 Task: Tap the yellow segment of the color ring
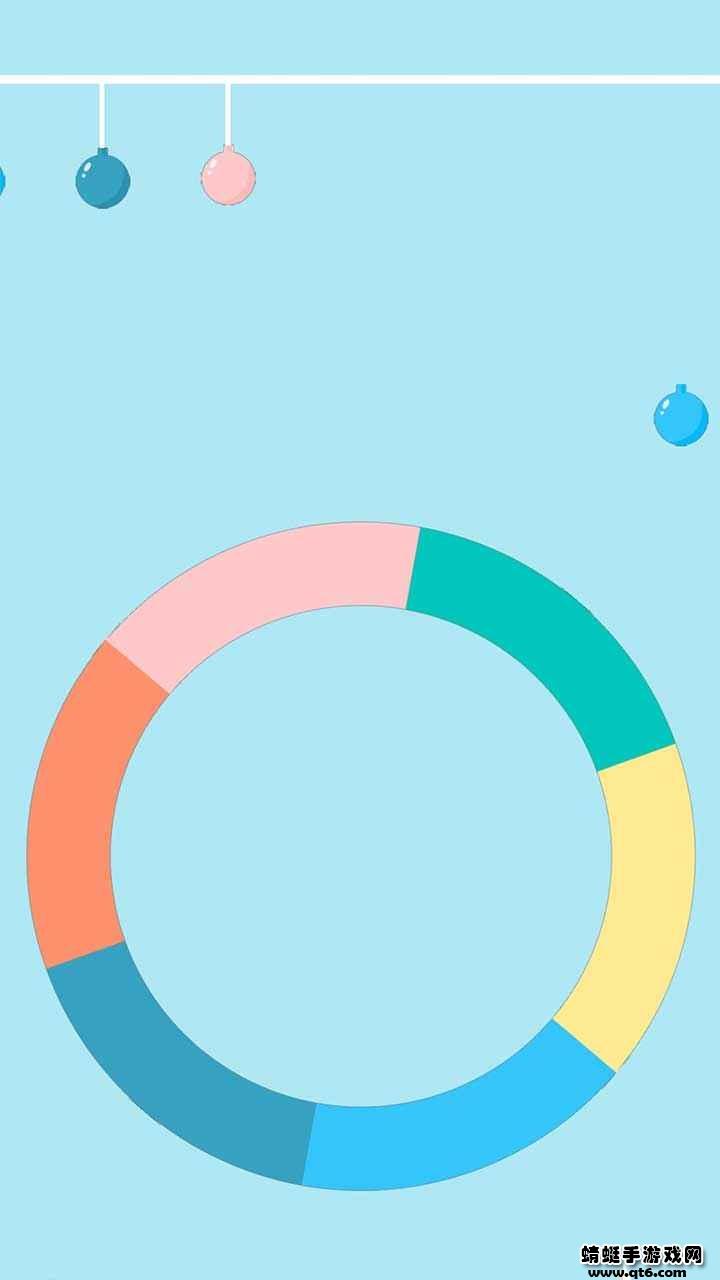tap(645, 900)
